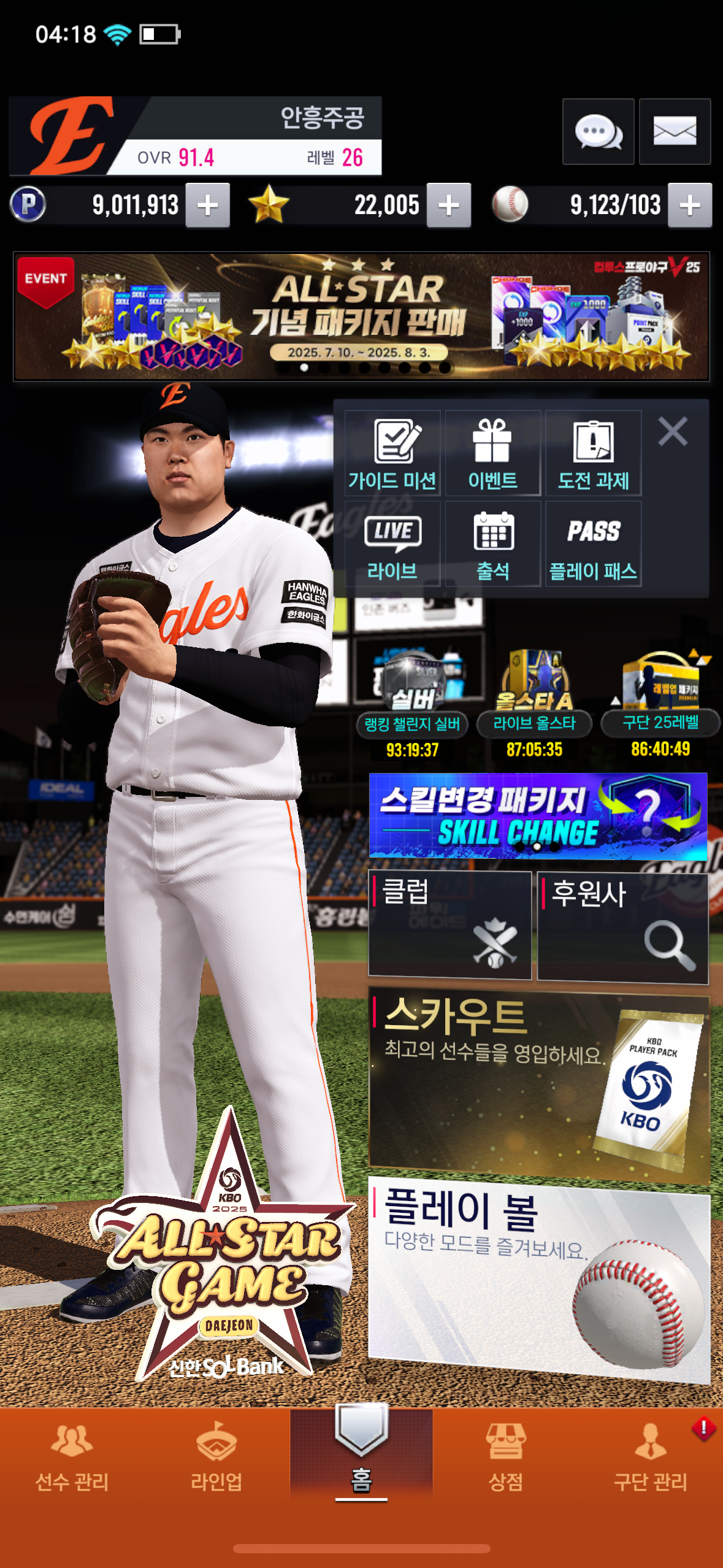Recharge play balls with the plus button
This screenshot has height=1568, width=723.
tap(690, 206)
